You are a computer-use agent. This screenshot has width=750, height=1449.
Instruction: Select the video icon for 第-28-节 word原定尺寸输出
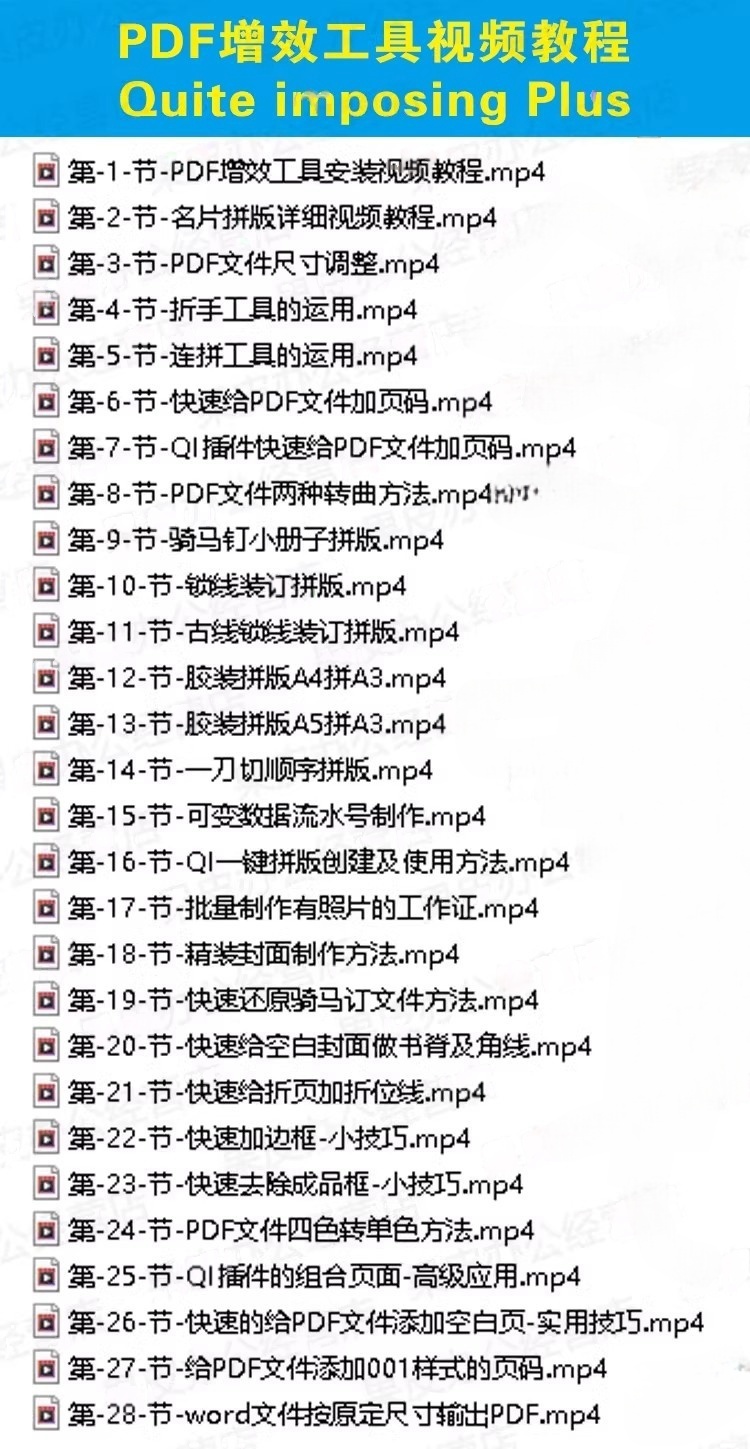click(46, 1415)
